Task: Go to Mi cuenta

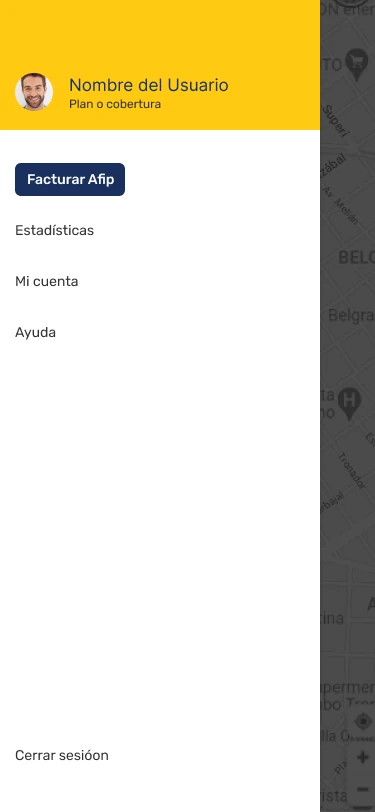Action: pos(47,282)
